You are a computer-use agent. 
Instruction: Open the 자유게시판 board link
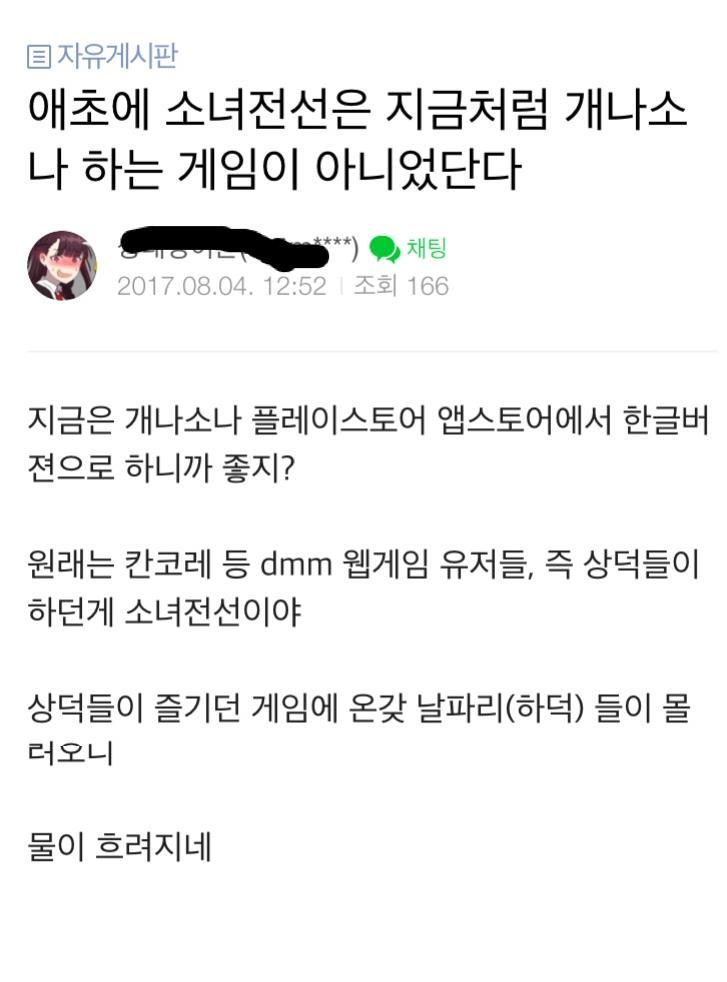point(103,56)
